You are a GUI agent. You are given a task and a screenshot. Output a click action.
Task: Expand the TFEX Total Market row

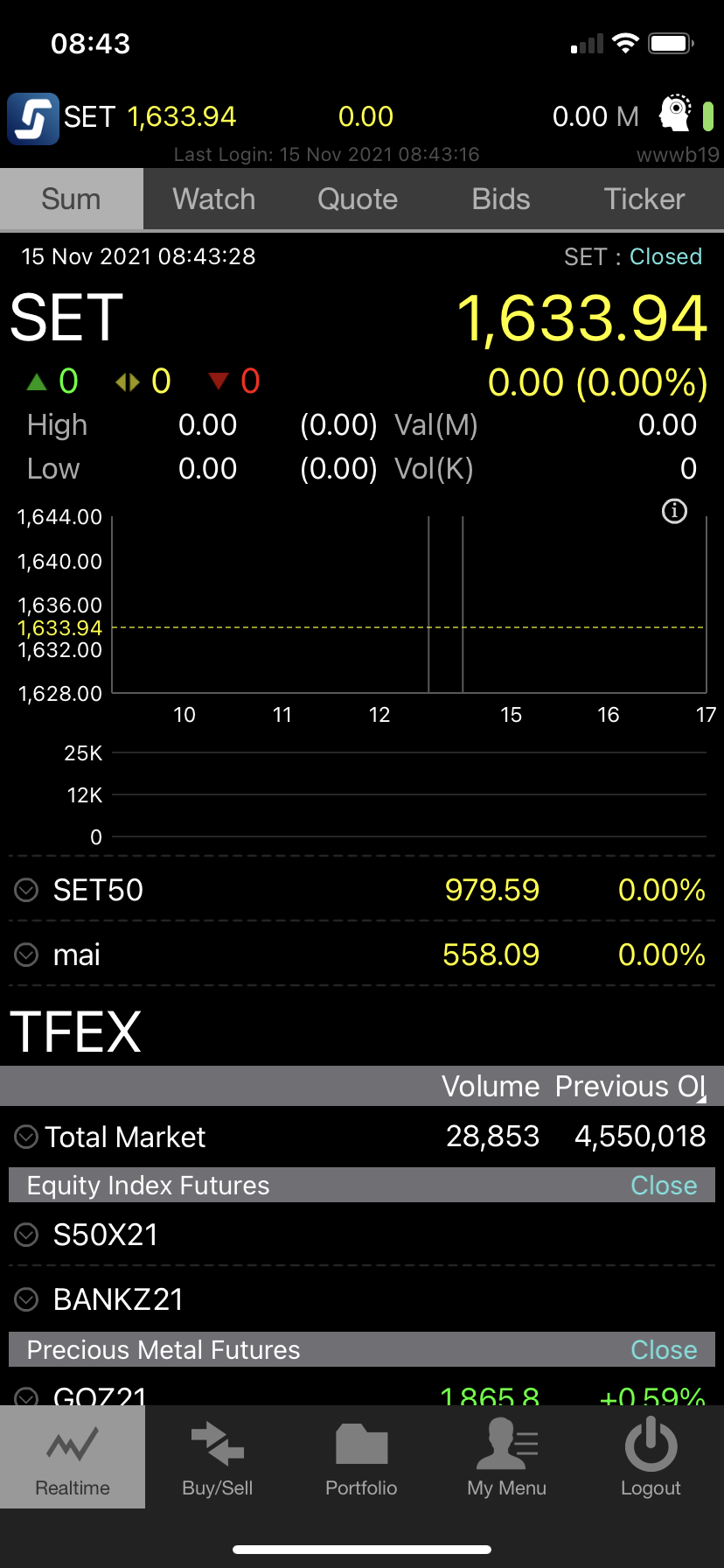(27, 1137)
